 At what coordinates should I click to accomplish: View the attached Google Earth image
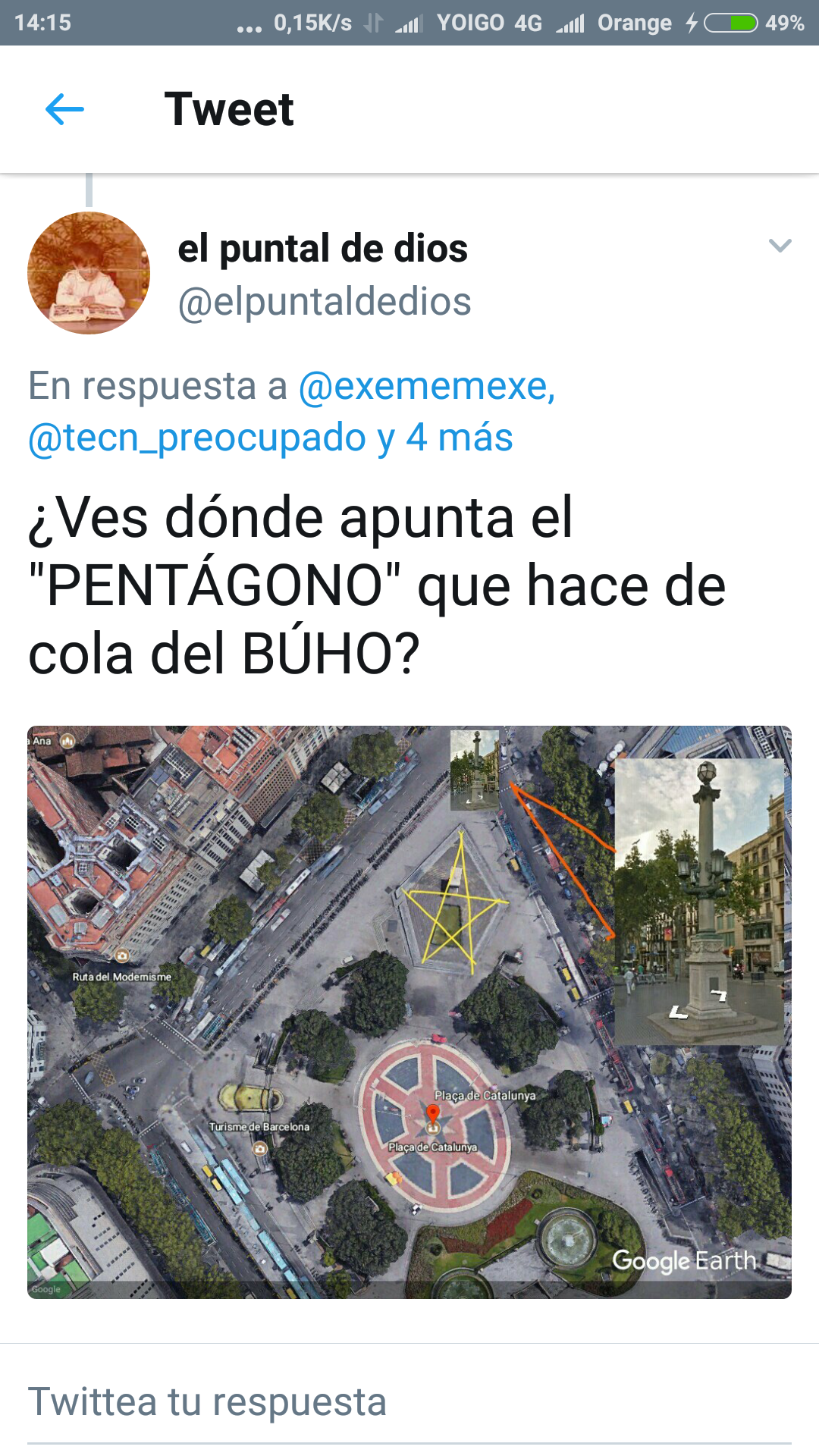click(x=409, y=1012)
